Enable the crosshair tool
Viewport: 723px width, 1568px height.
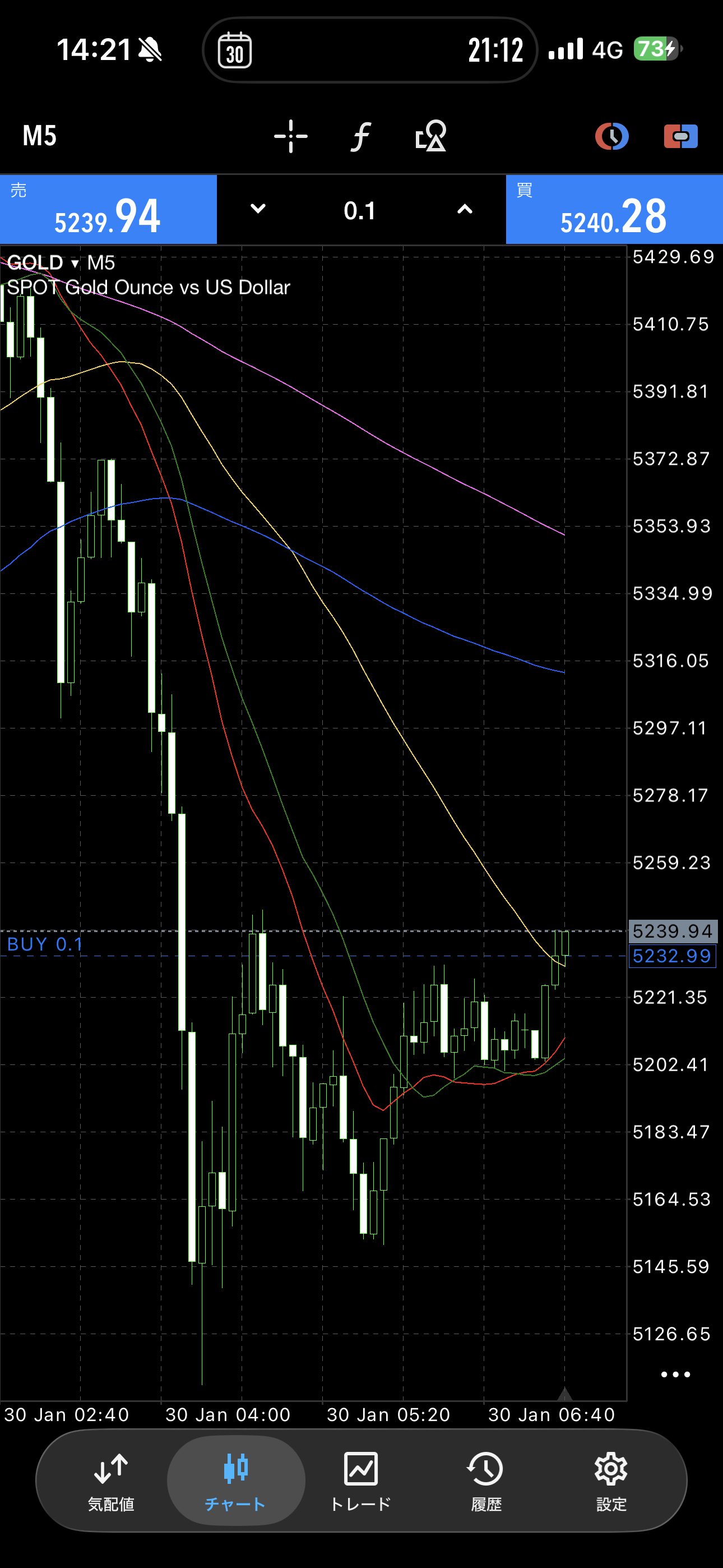[x=291, y=136]
